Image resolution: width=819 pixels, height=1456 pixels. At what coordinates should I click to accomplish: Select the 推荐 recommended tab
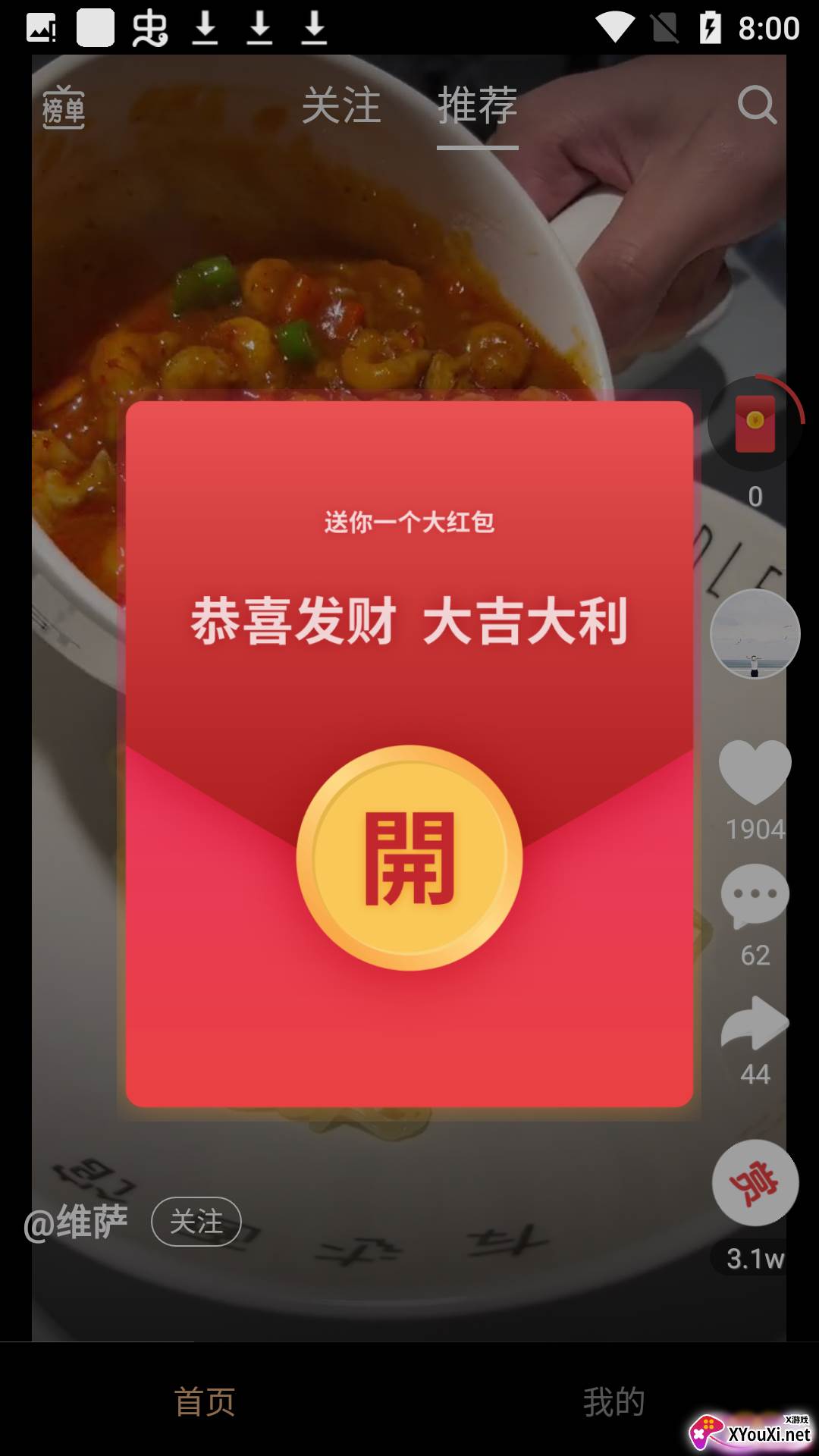[x=477, y=105]
